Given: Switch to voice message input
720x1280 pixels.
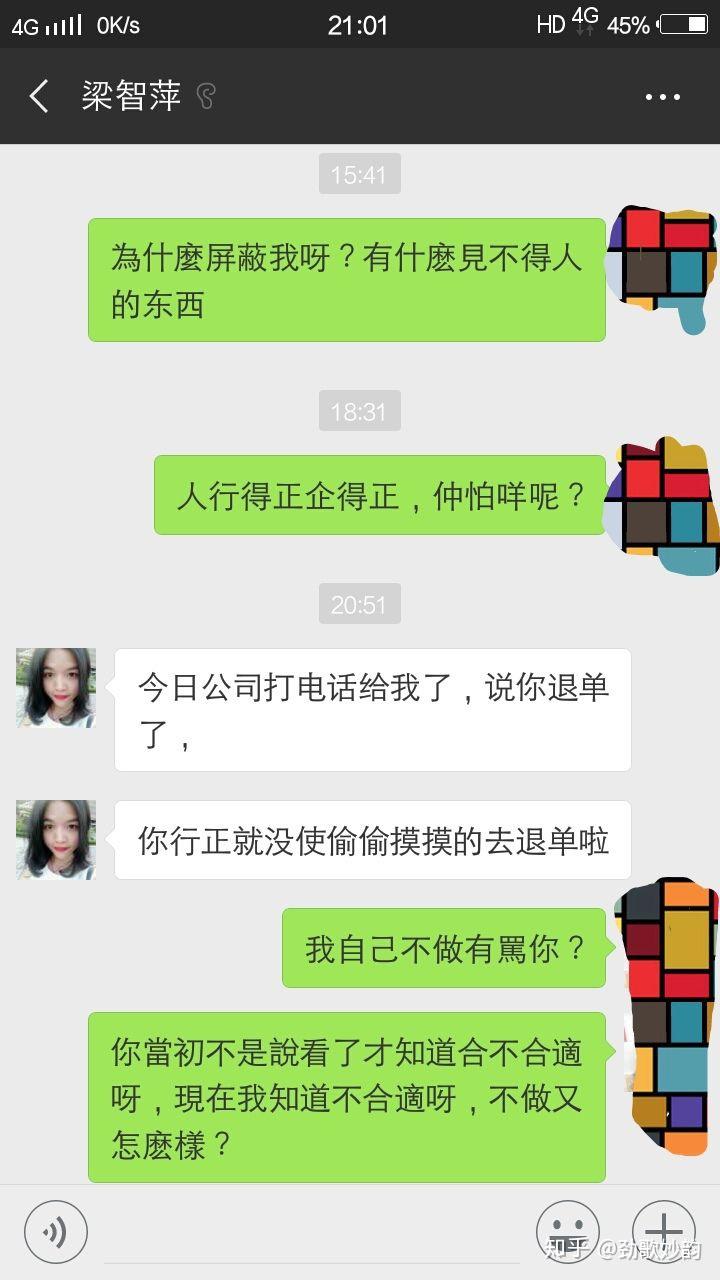Looking at the screenshot, I should point(56,1232).
